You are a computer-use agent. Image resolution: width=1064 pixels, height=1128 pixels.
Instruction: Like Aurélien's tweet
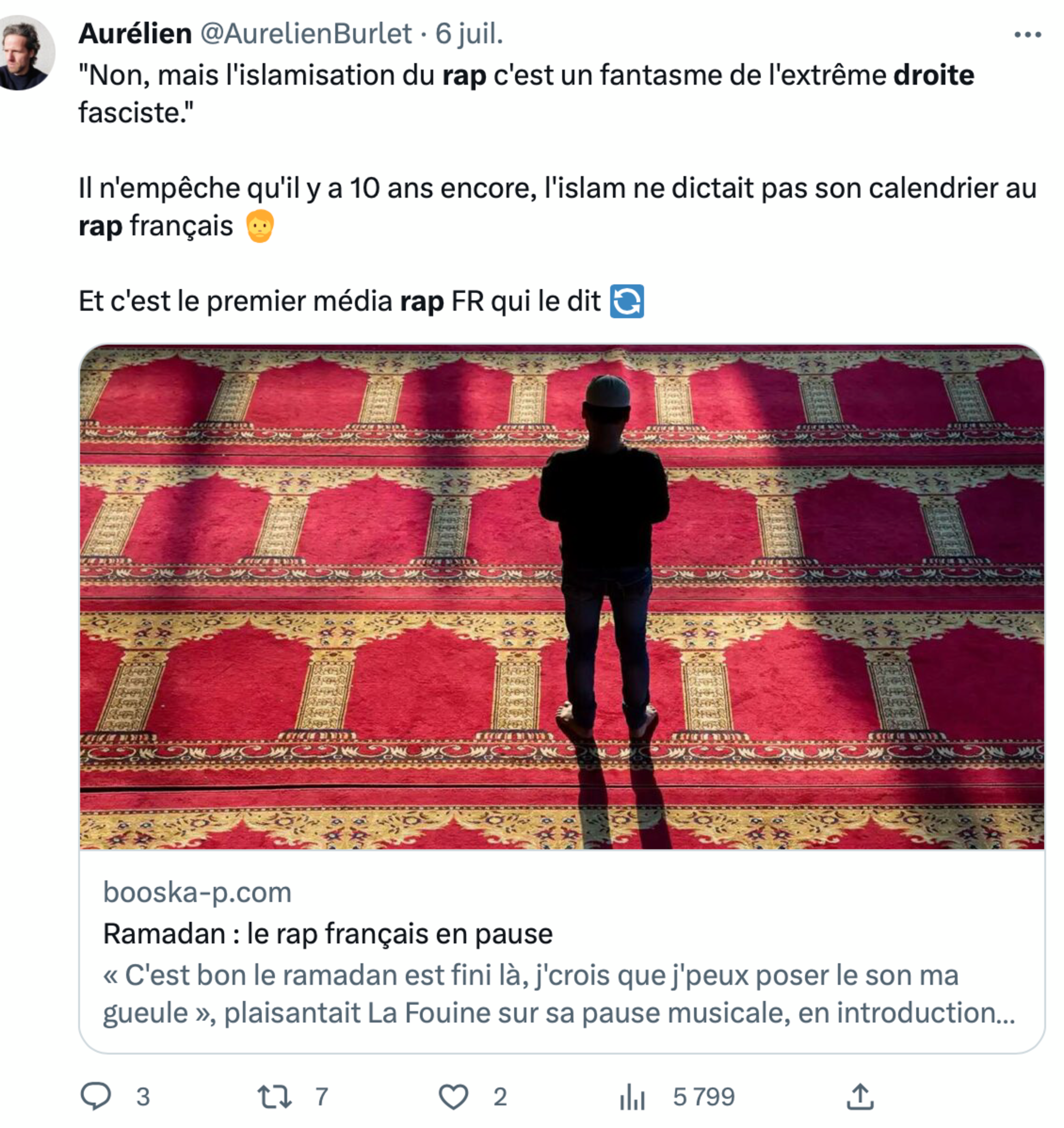(x=453, y=1096)
